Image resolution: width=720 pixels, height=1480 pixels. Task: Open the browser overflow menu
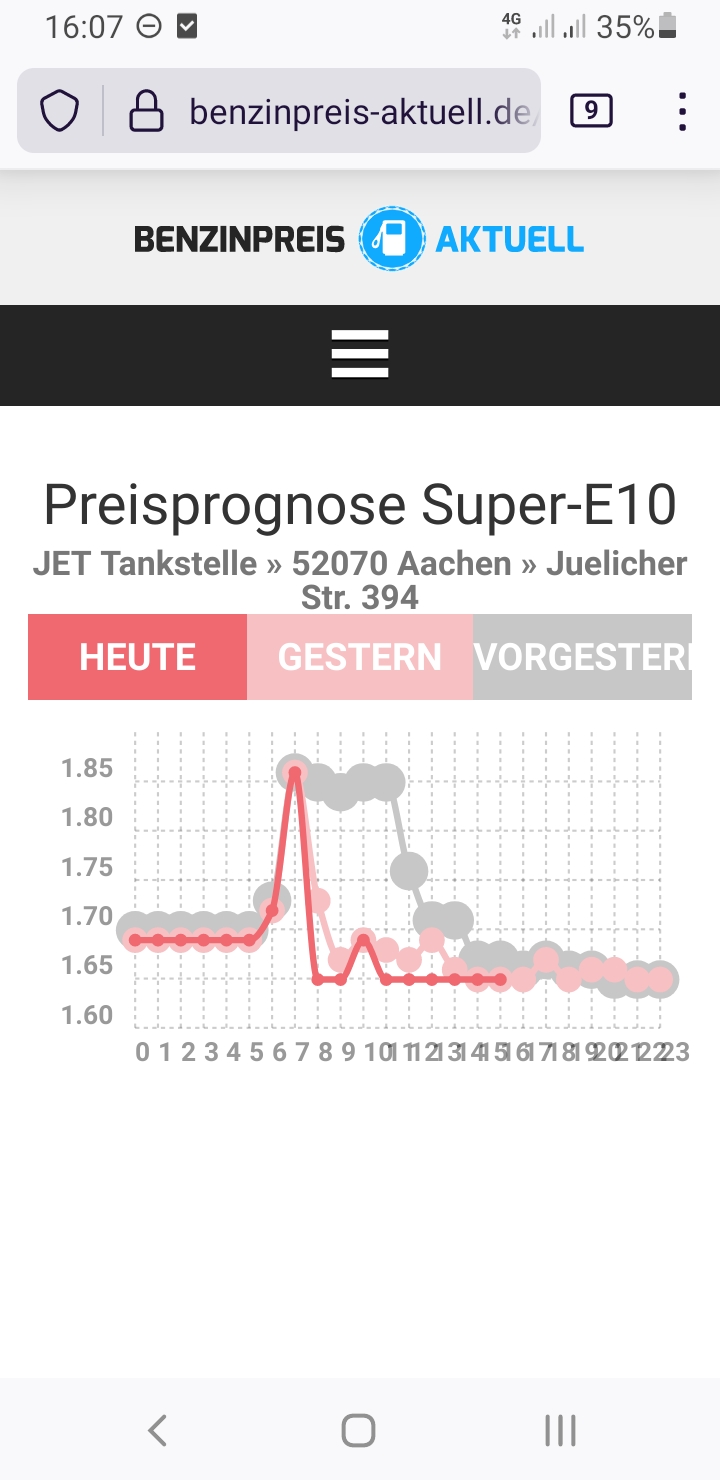tap(682, 111)
